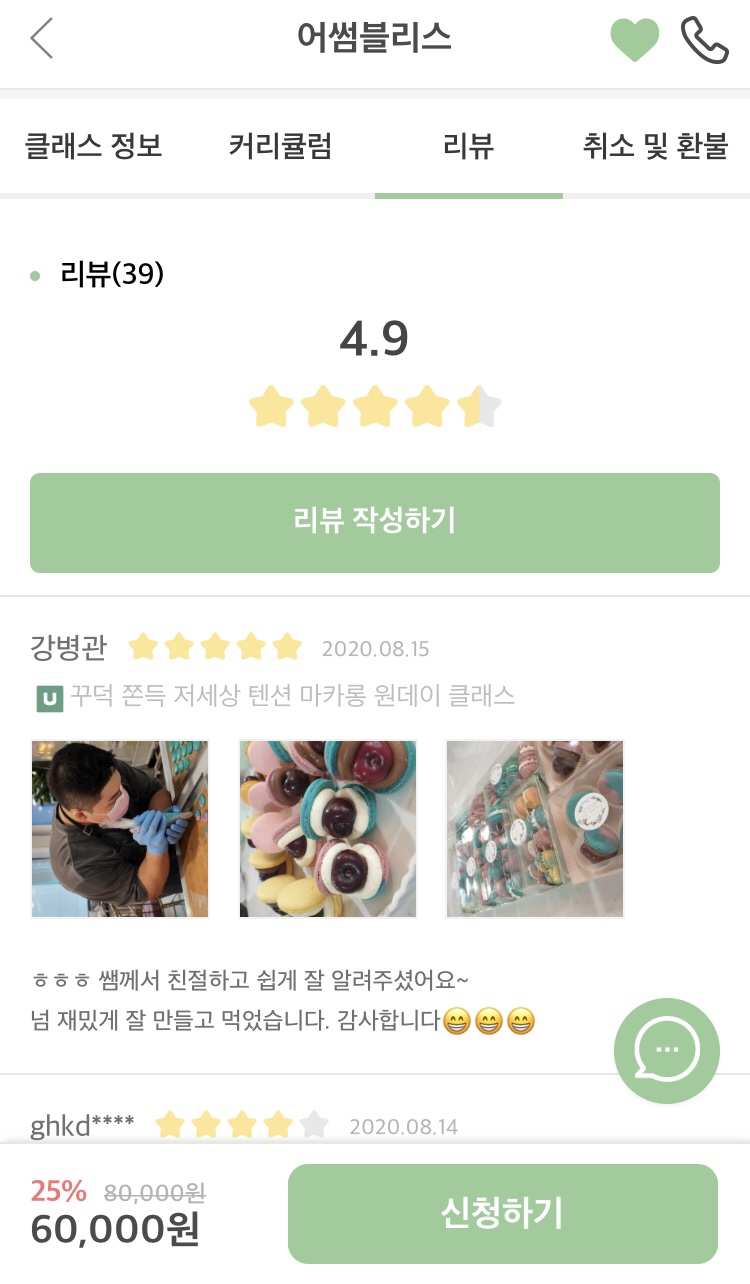Go back using the top-left arrow

tap(41, 38)
